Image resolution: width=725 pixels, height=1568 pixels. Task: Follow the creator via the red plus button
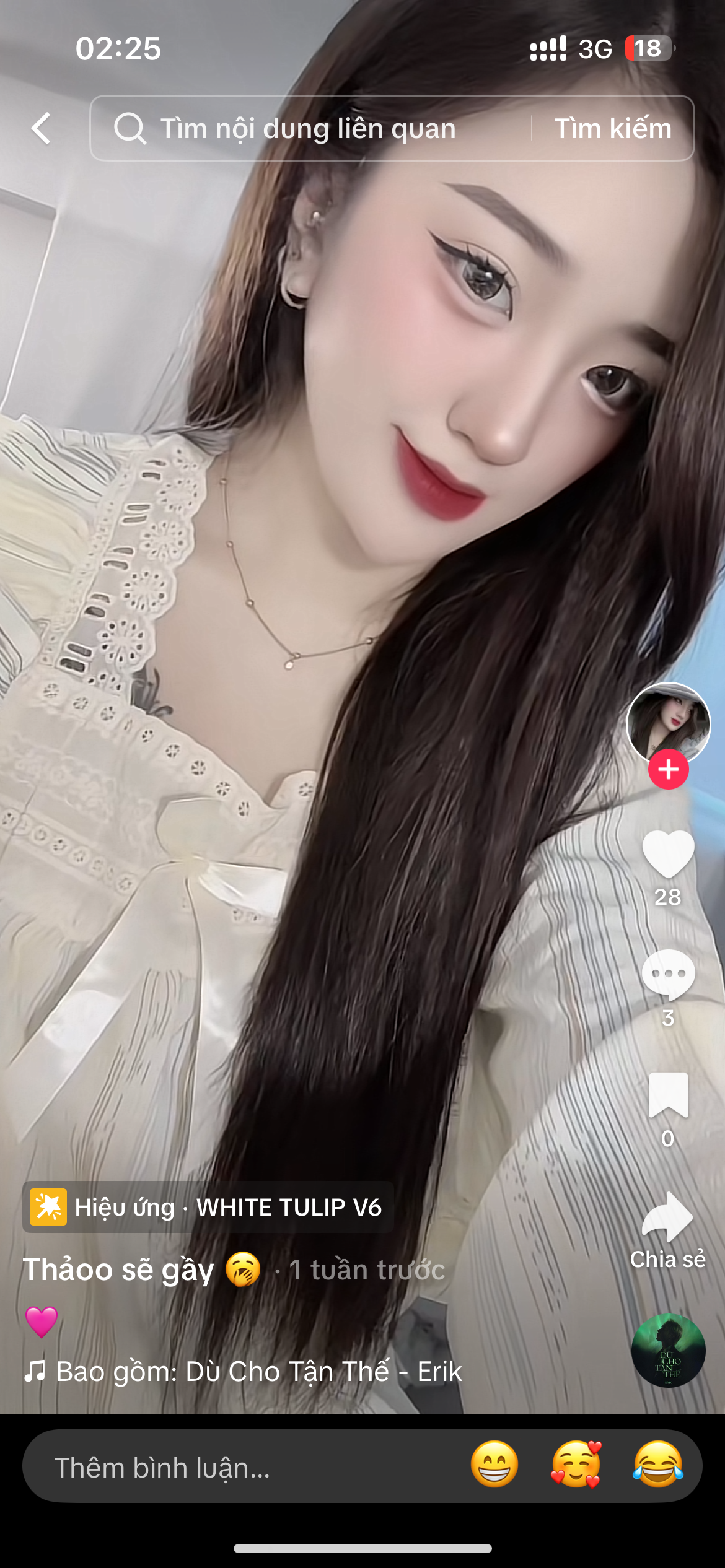pos(668,769)
